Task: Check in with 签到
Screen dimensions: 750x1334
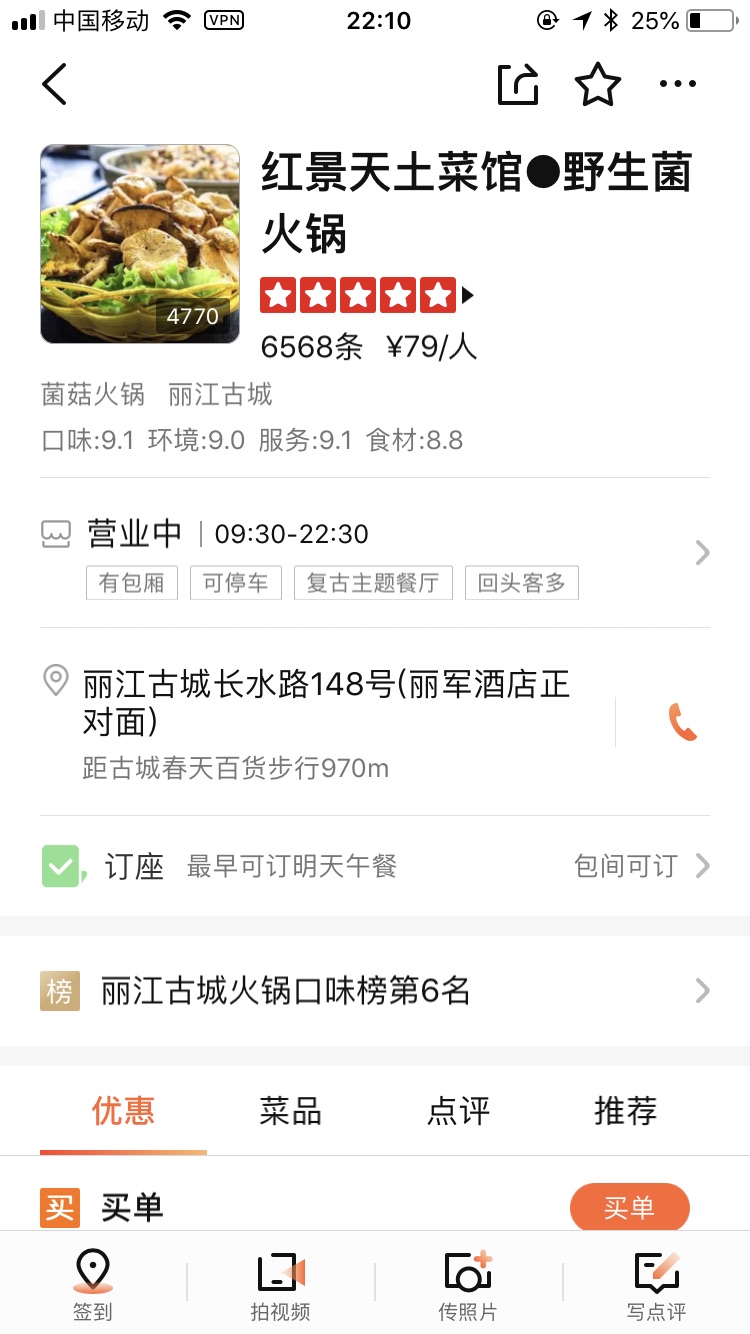Action: 93,1284
